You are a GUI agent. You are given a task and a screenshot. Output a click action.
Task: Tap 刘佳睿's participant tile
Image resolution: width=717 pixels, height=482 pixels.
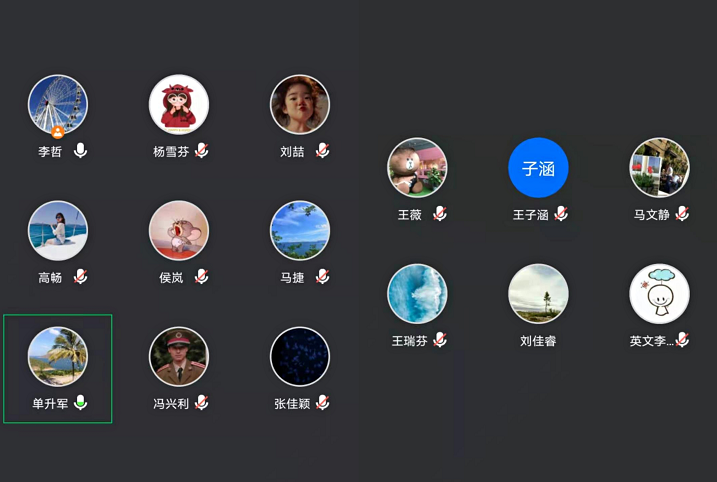point(538,294)
